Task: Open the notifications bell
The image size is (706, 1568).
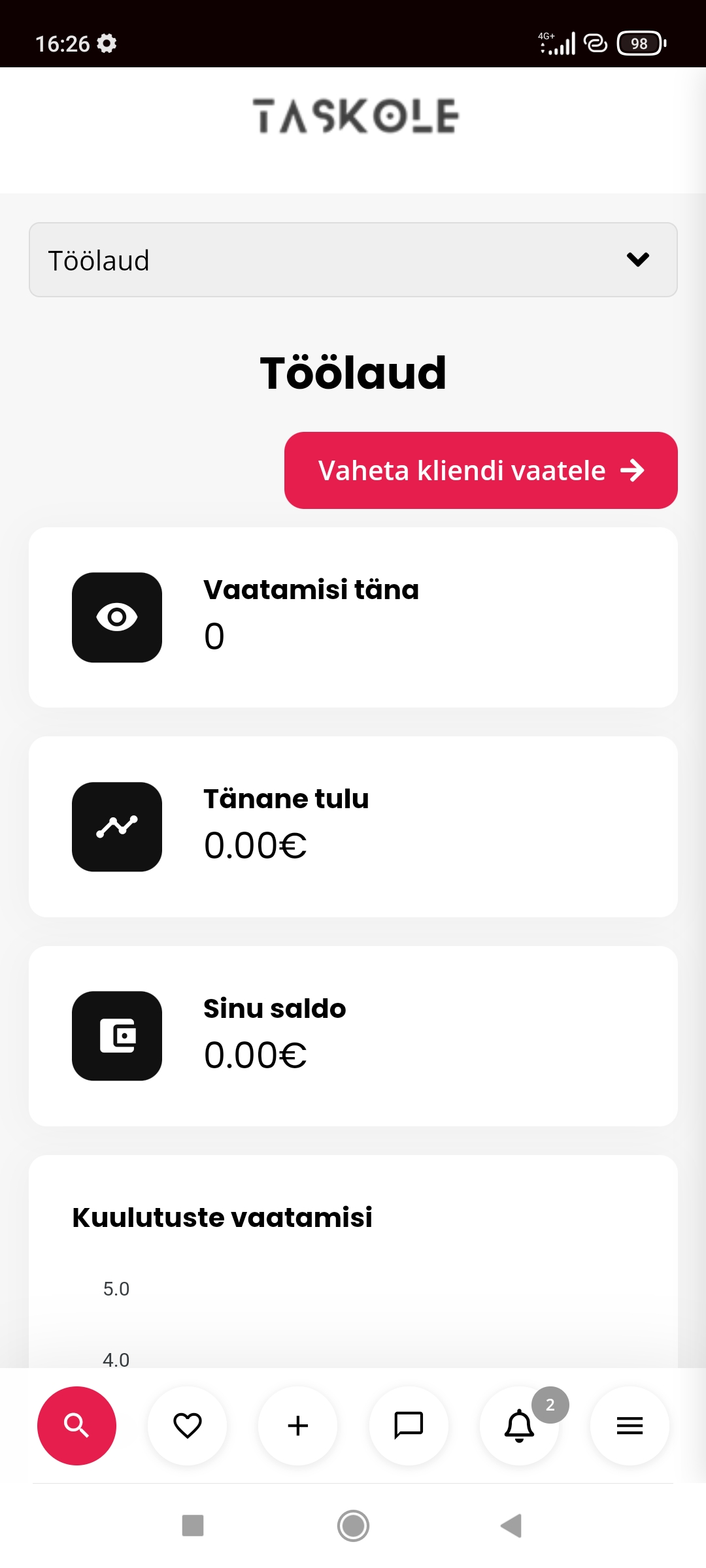Action: tap(519, 1426)
